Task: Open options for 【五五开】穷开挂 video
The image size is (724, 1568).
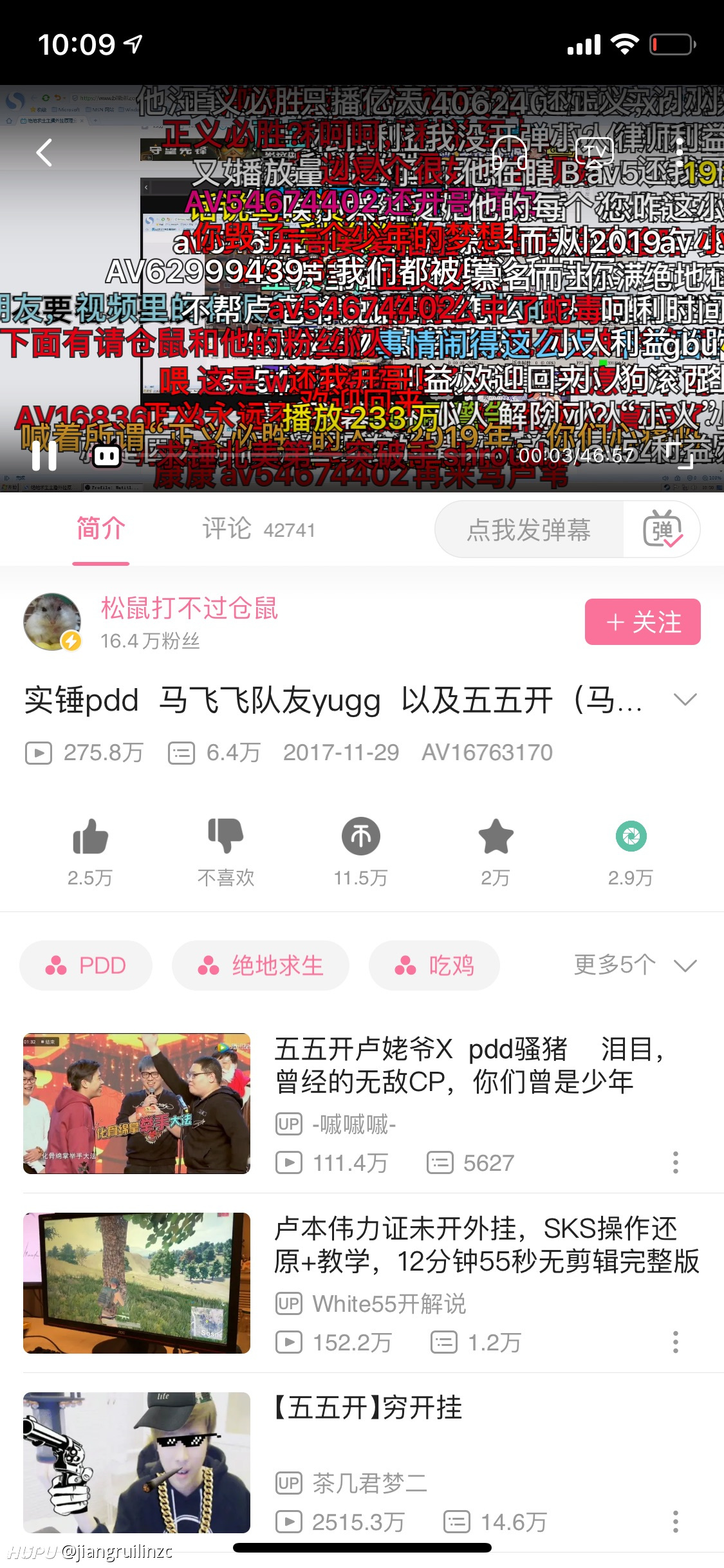Action: (675, 1522)
